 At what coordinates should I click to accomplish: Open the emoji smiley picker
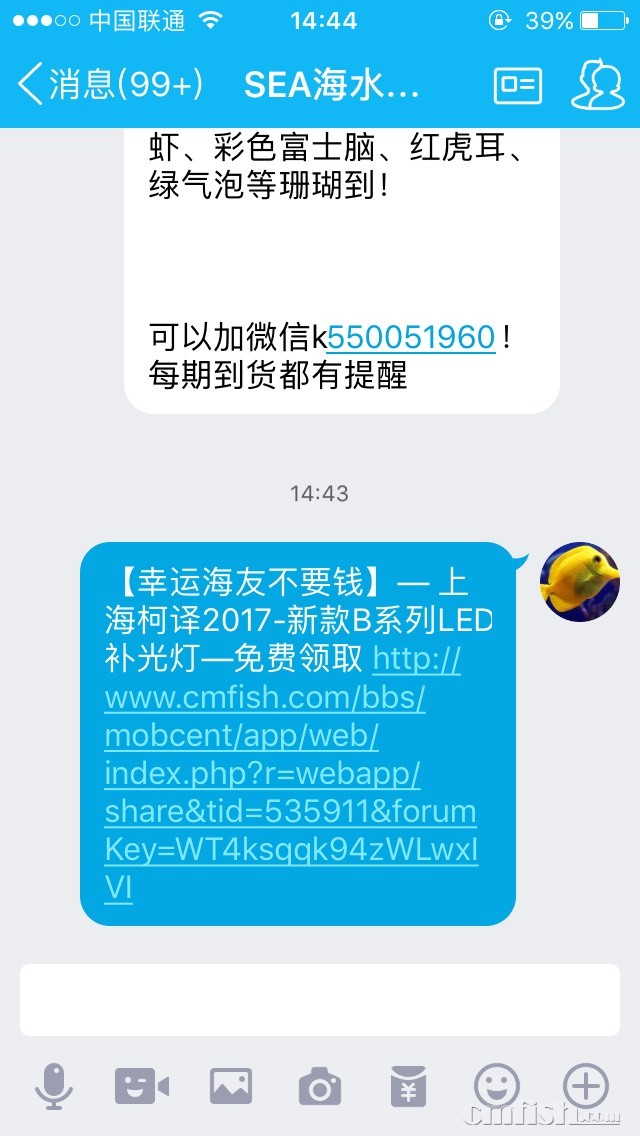[x=497, y=1084]
